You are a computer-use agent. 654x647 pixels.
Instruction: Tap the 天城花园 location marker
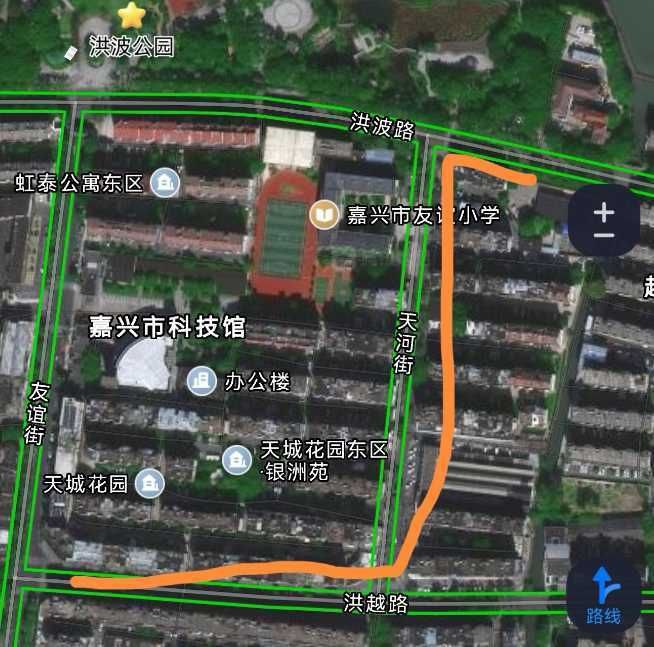point(150,484)
